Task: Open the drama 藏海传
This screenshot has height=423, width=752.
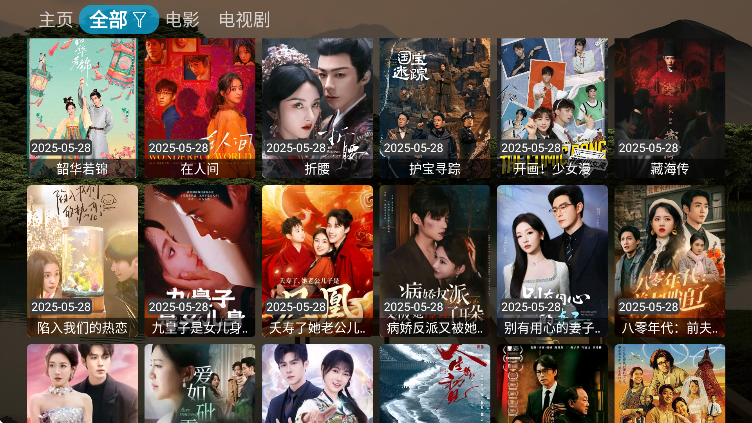Action: [670, 105]
